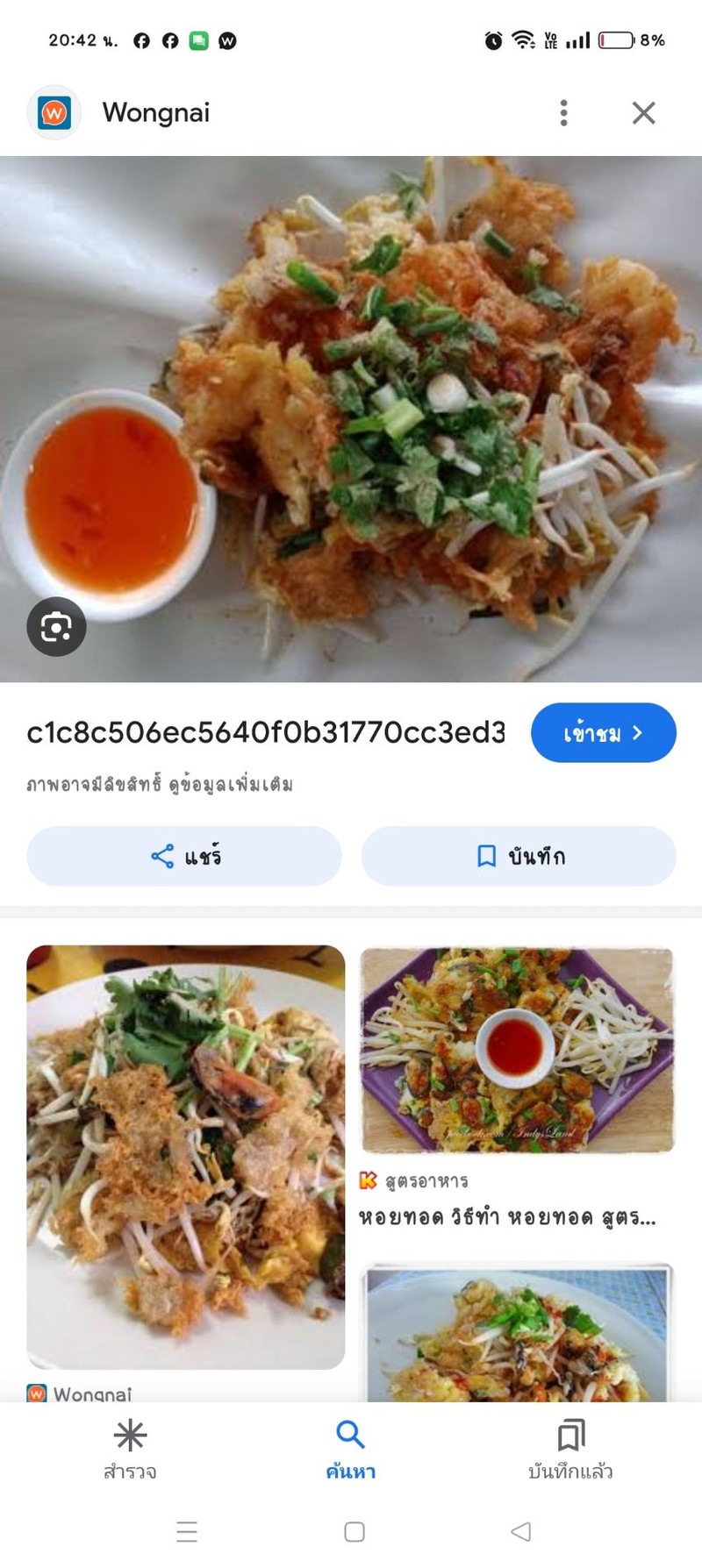Tap the เข้าชม visit button
This screenshot has height=1568, width=702.
pyautogui.click(x=604, y=733)
